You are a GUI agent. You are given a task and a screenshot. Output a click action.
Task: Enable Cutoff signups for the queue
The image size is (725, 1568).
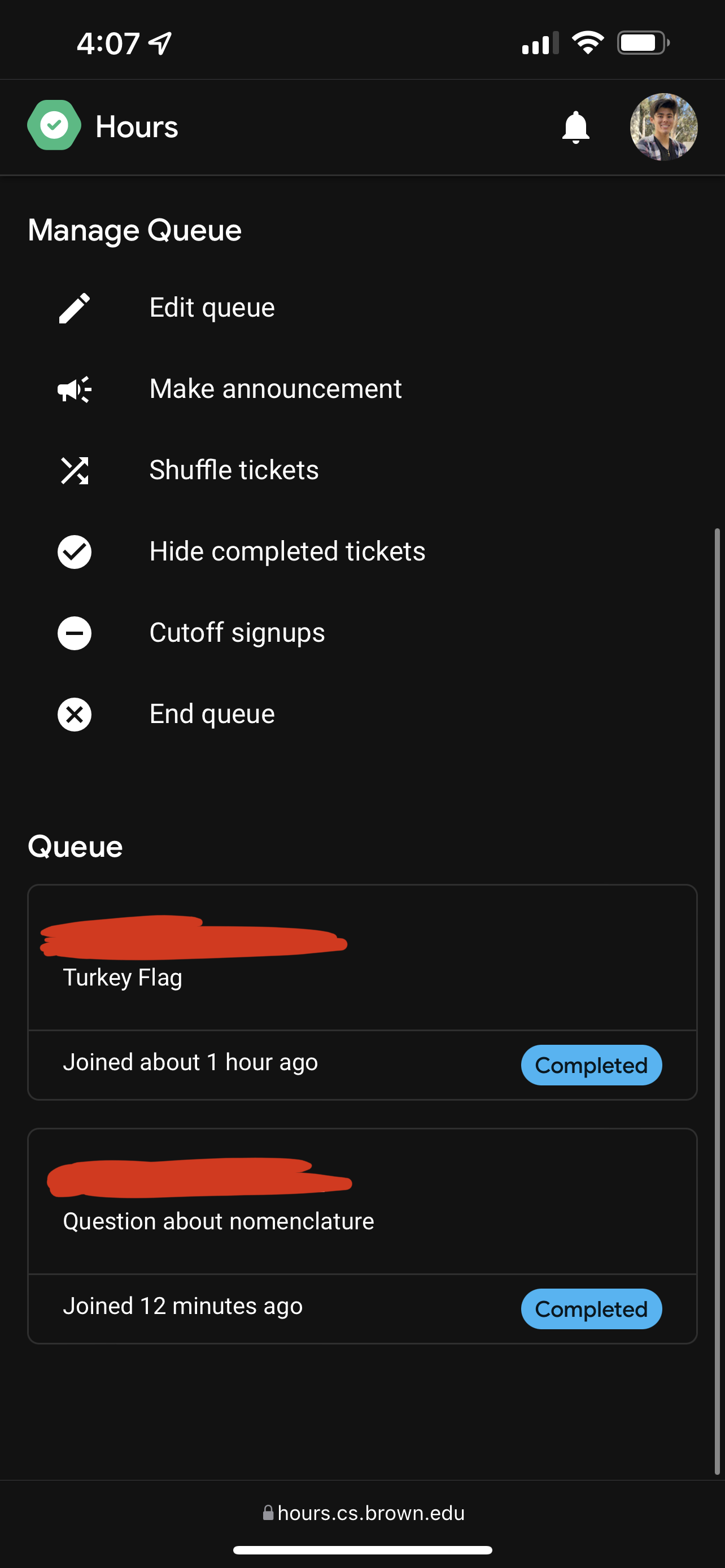click(x=237, y=633)
